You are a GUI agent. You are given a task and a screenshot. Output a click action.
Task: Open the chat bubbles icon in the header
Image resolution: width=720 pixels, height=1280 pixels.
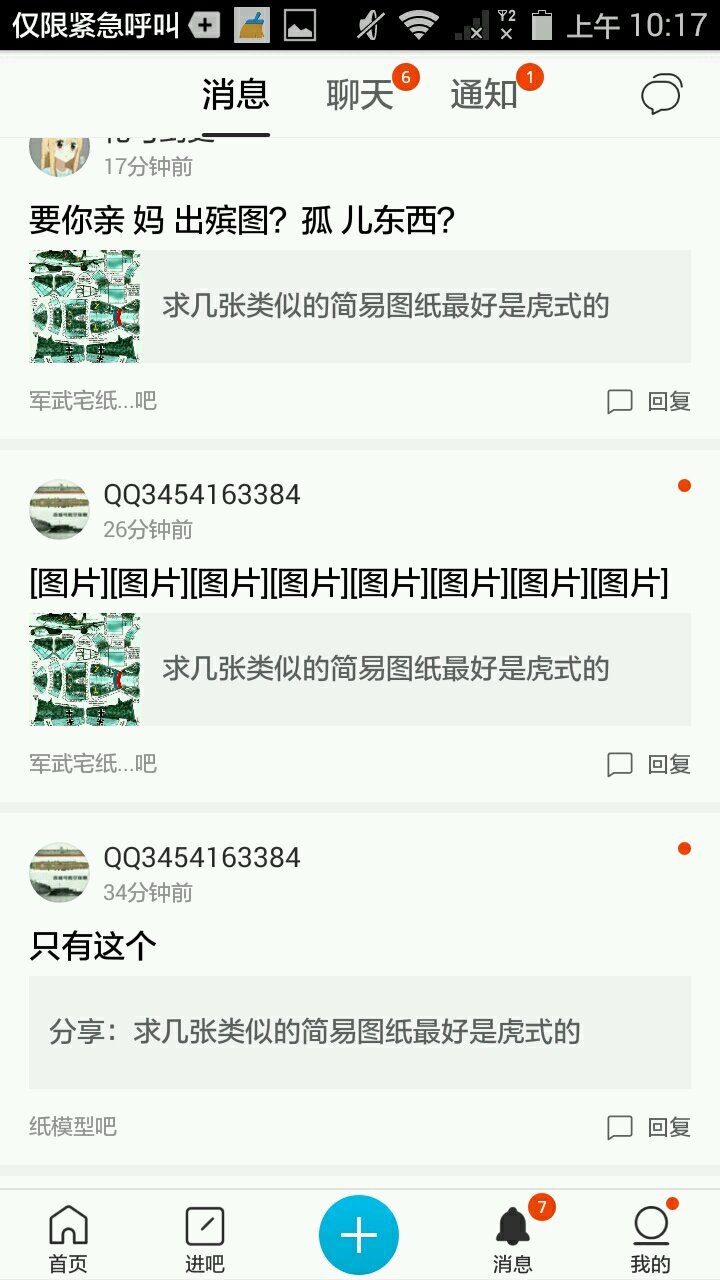[661, 95]
